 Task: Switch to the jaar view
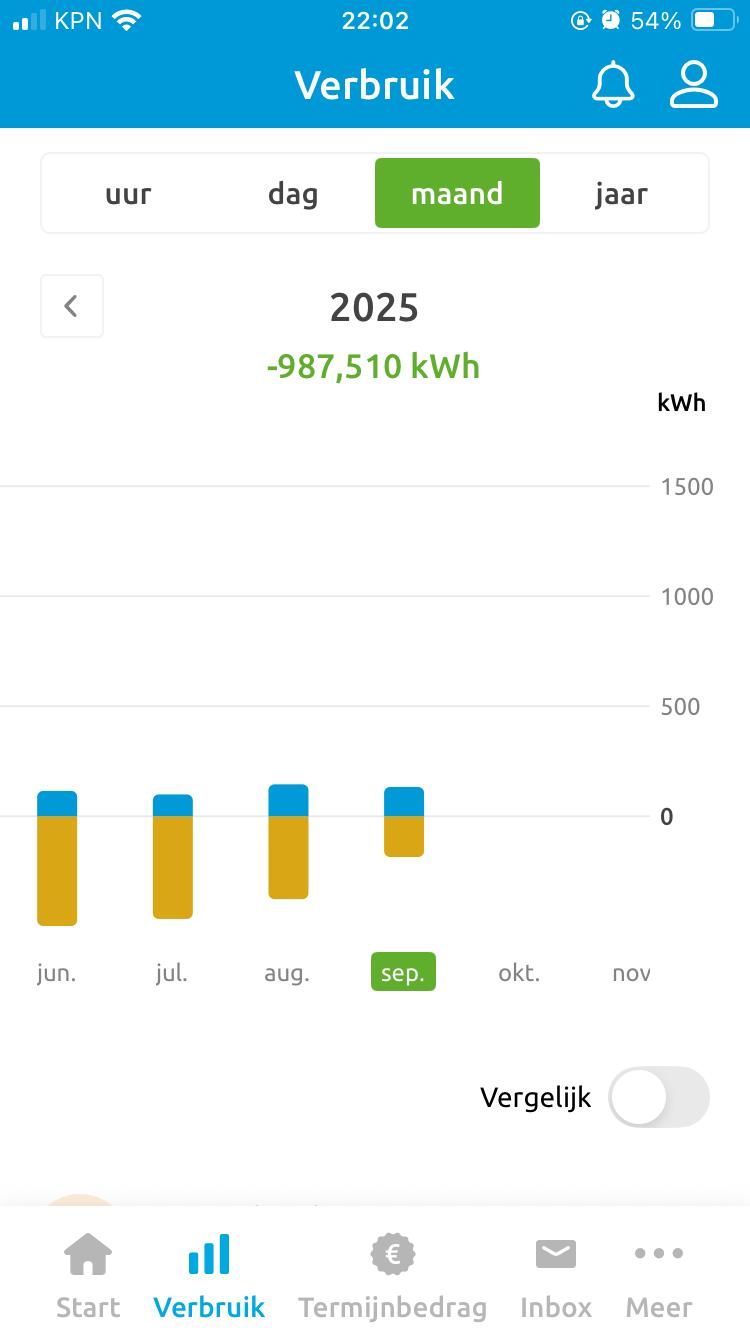621,194
